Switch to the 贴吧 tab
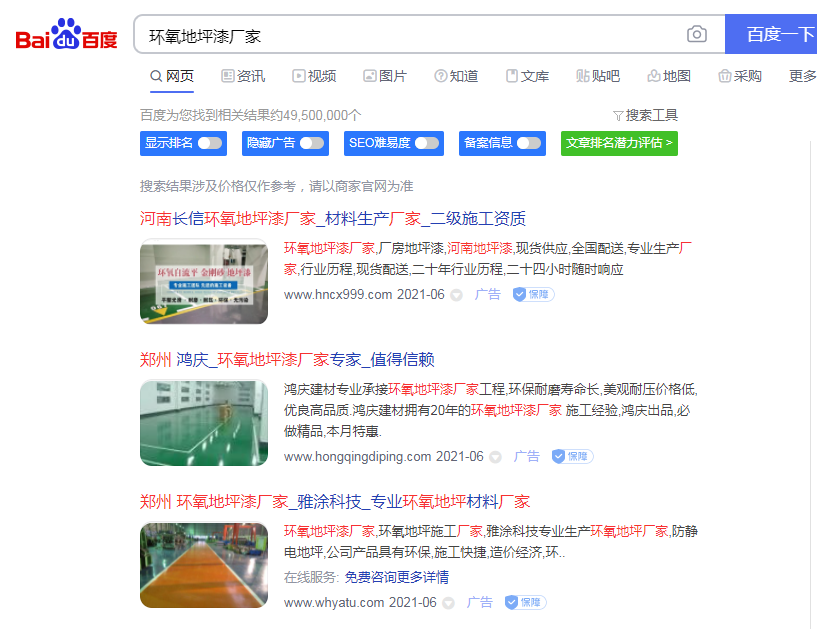The height and width of the screenshot is (629, 817). [598, 76]
